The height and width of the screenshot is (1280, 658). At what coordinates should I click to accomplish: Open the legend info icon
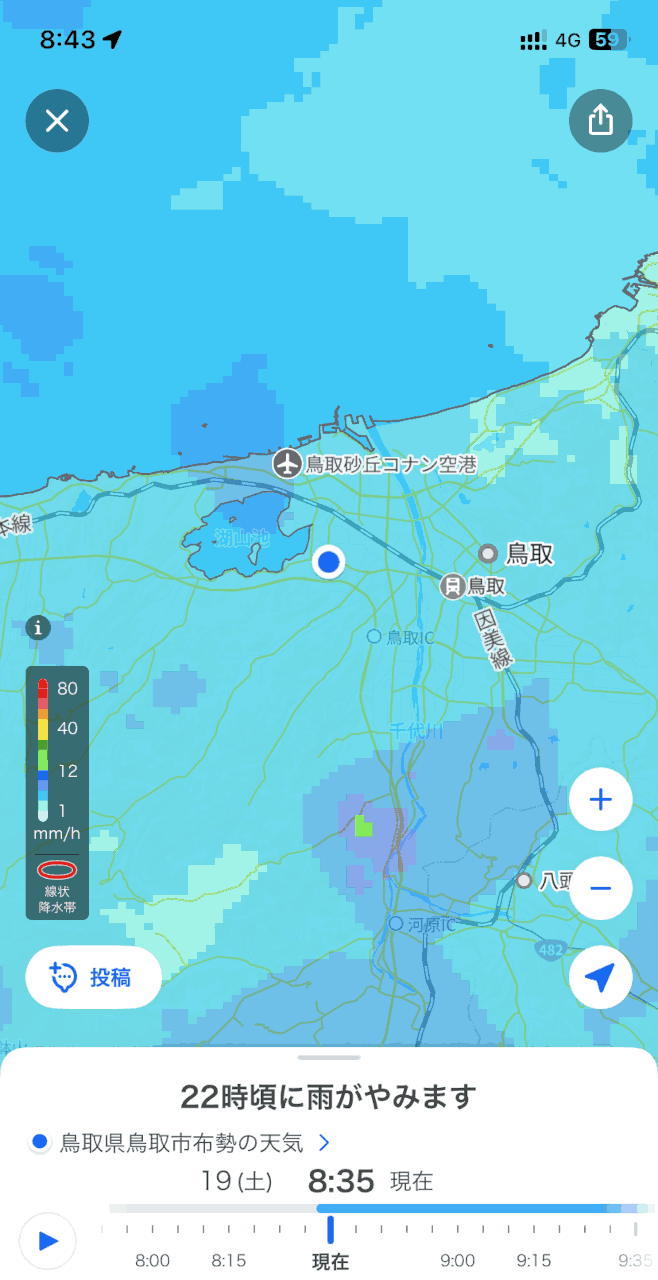click(x=38, y=628)
